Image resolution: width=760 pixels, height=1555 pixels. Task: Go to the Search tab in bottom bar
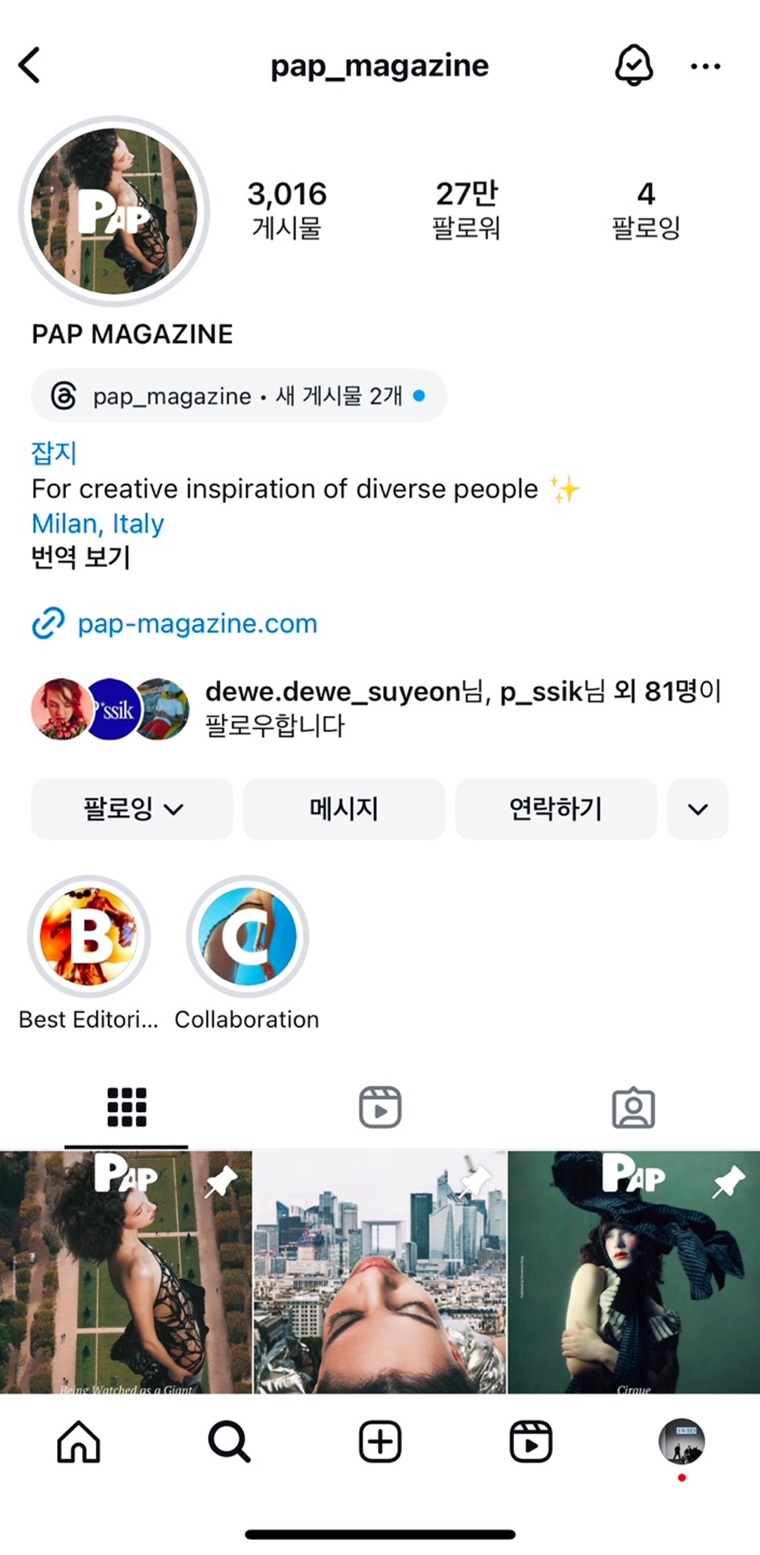229,1442
